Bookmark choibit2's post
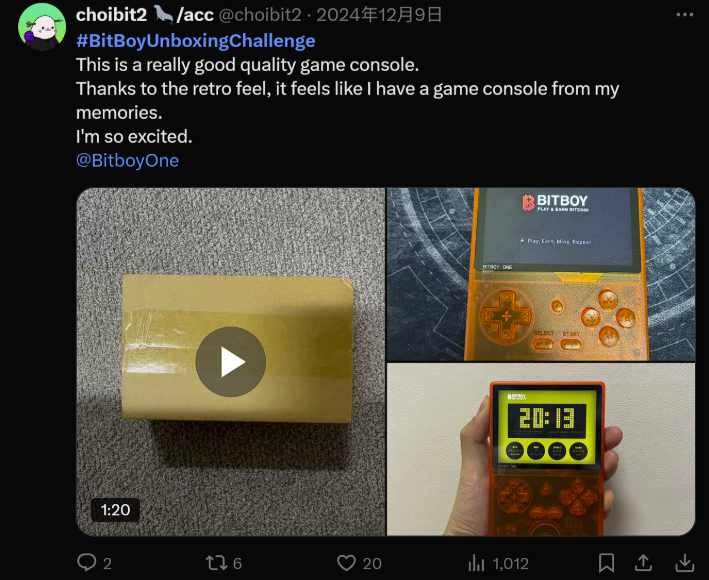 (606, 562)
